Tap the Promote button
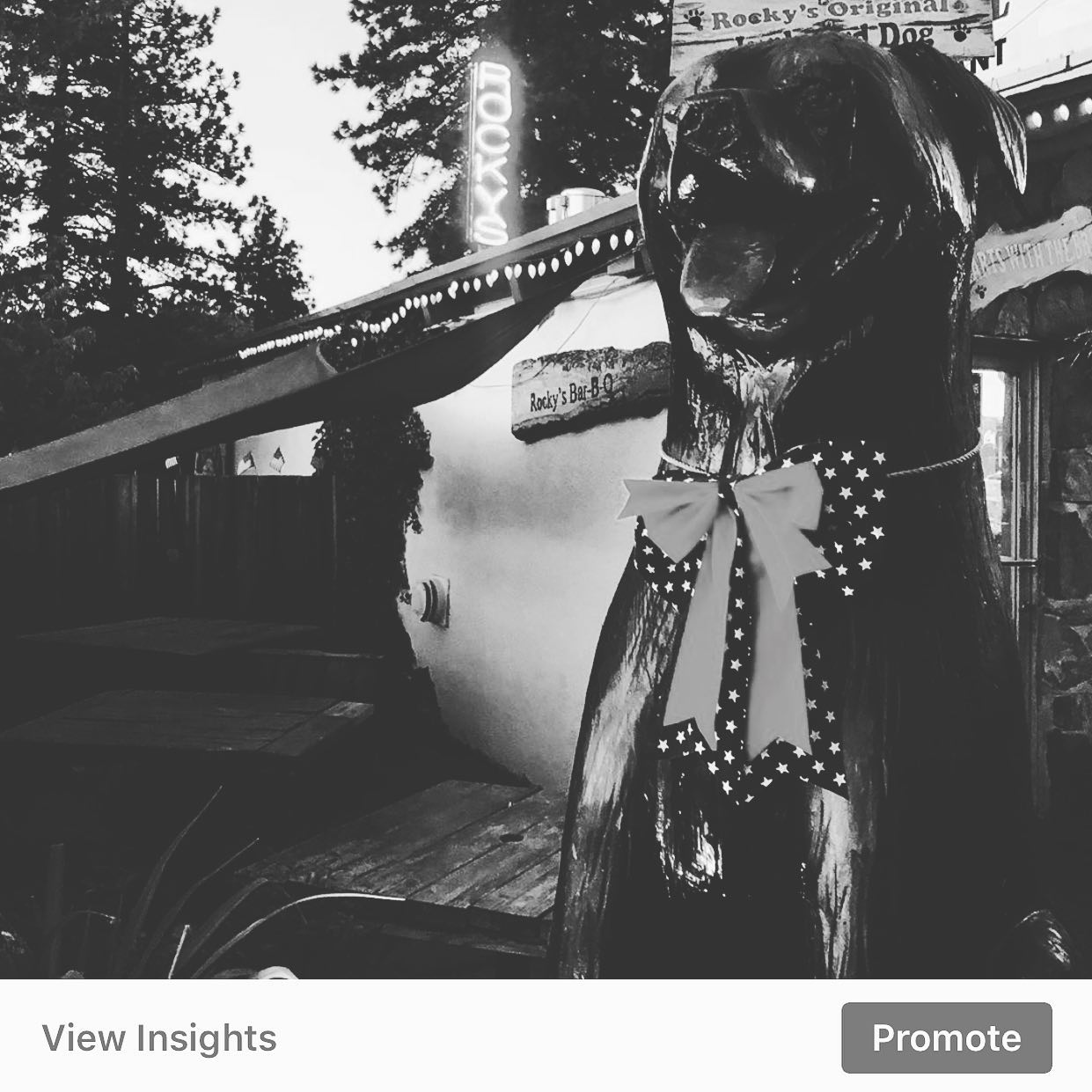This screenshot has height=1092, width=1092. 946,1038
